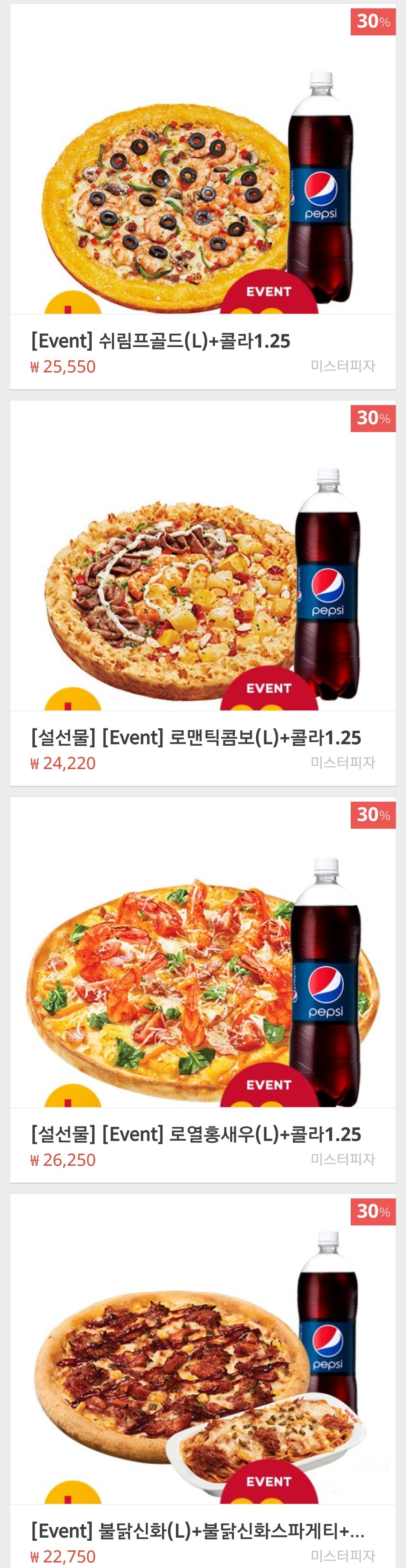Image resolution: width=406 pixels, height=1568 pixels.
Task: Open the 불닭신화(L)+불닭신화스파게티 combo card
Action: point(203,1382)
